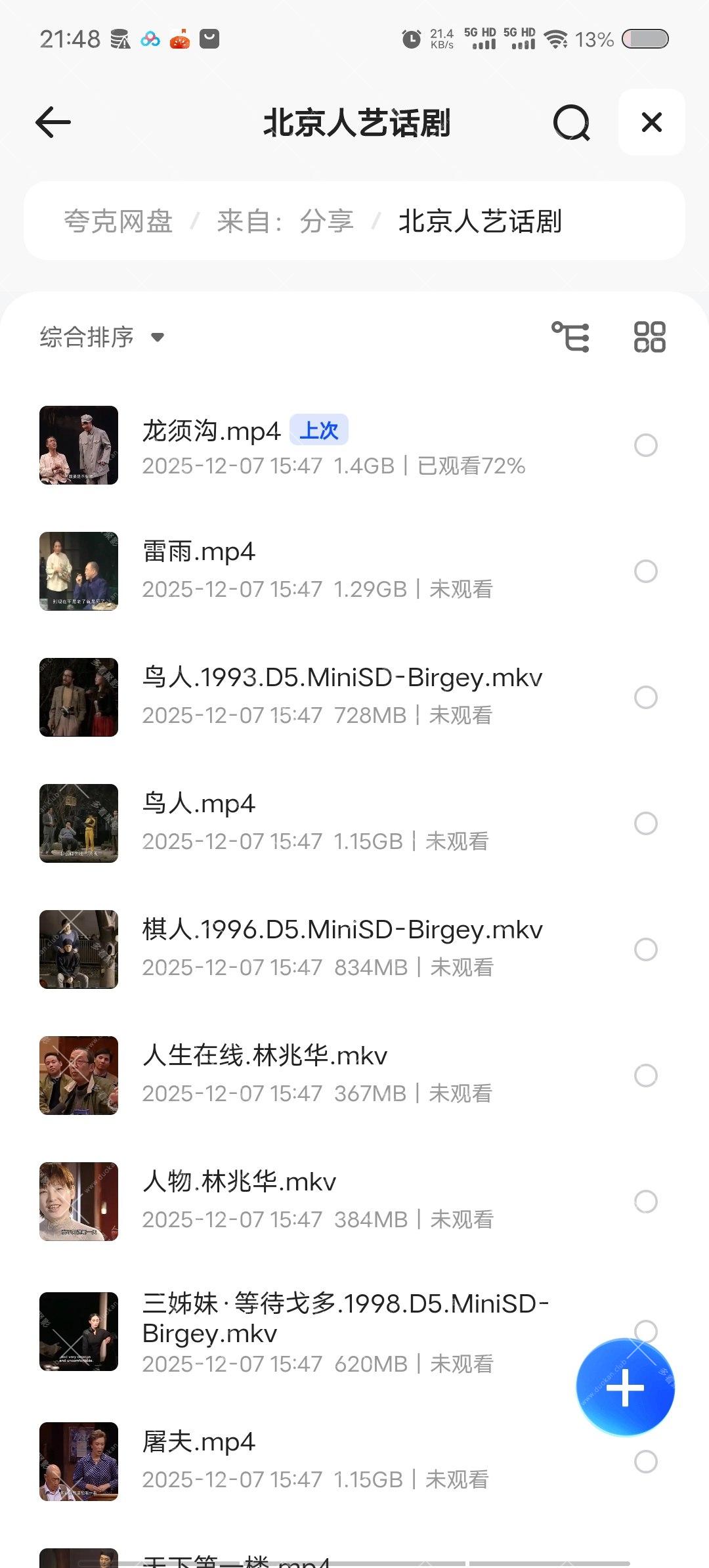Image resolution: width=709 pixels, height=1568 pixels.
Task: Select 雷雨.mp4 with its circle
Action: [x=645, y=572]
